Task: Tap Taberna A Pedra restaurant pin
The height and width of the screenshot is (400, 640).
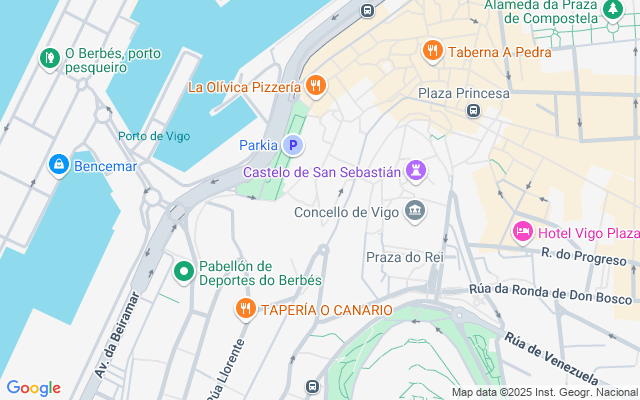Action: tap(432, 51)
